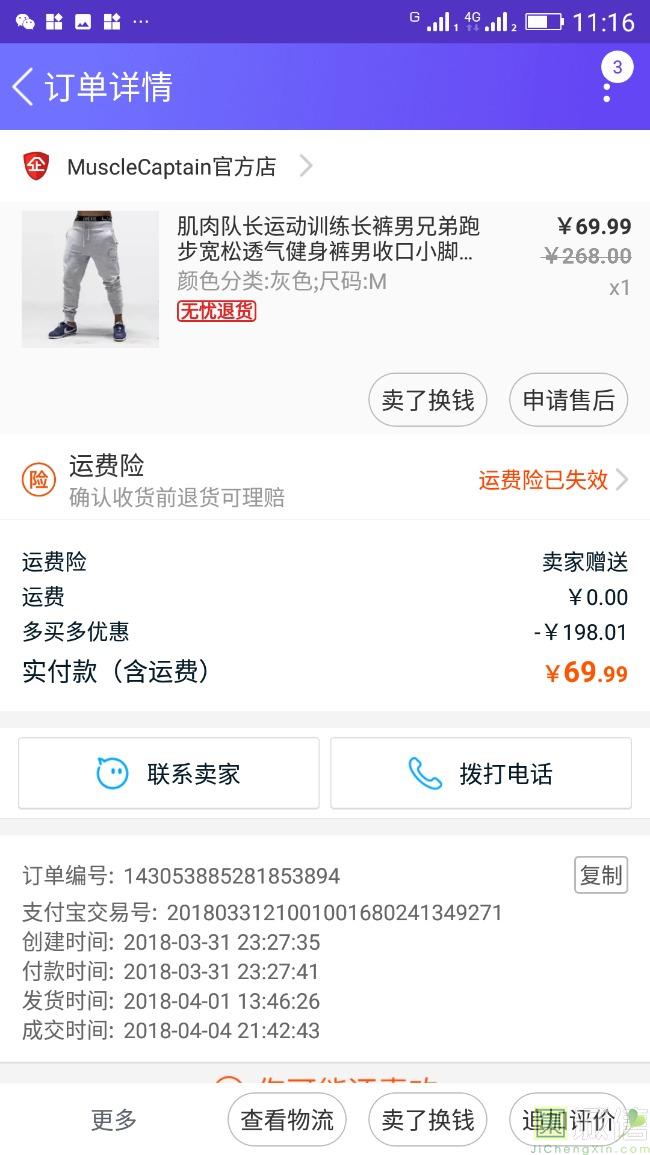Check shipping with 查看物流
The width and height of the screenshot is (650, 1155).
click(287, 1120)
